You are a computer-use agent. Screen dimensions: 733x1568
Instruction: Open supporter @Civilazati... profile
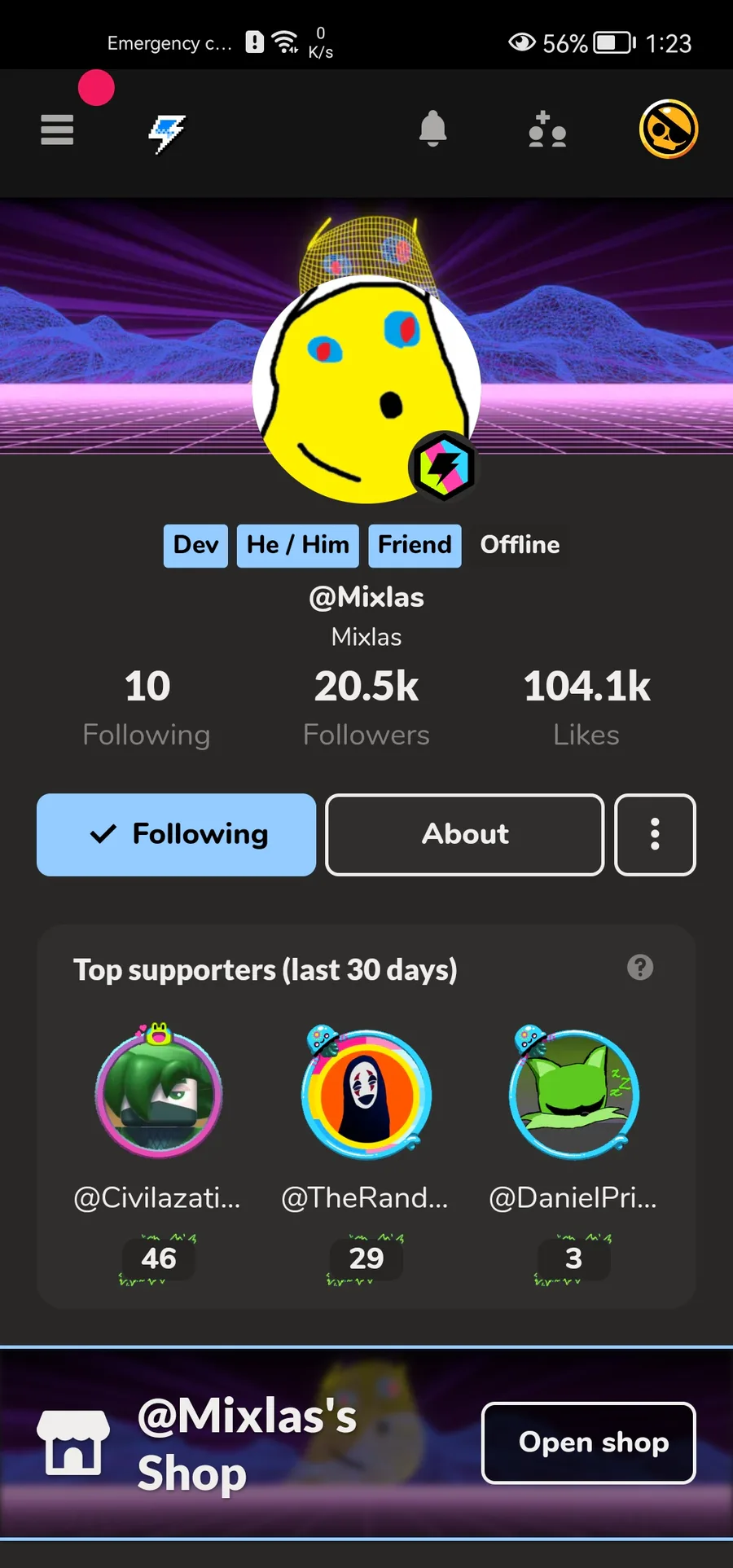pyautogui.click(x=158, y=1094)
